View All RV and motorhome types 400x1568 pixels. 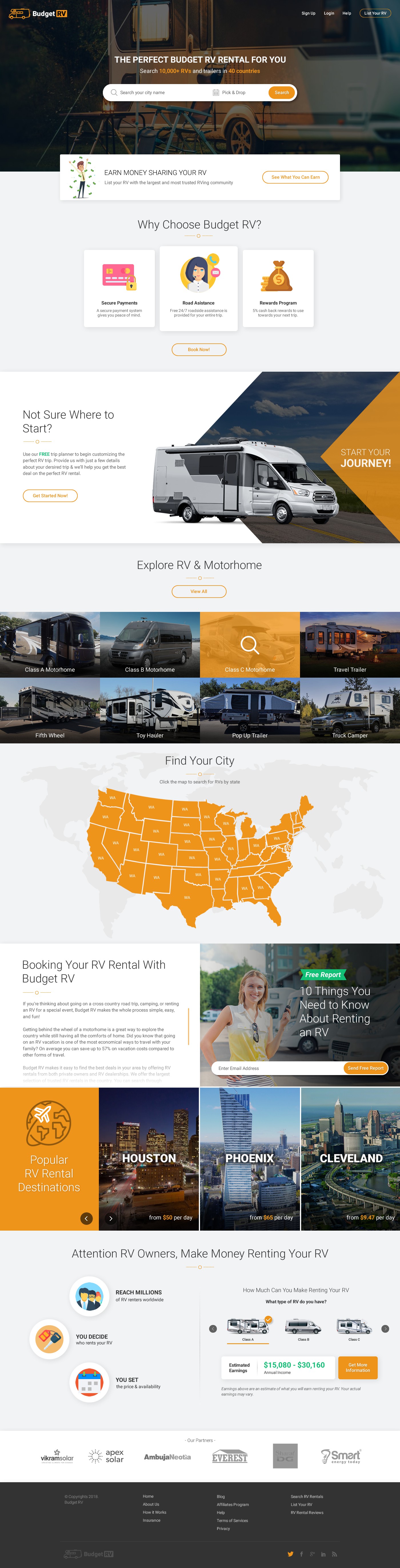(199, 591)
